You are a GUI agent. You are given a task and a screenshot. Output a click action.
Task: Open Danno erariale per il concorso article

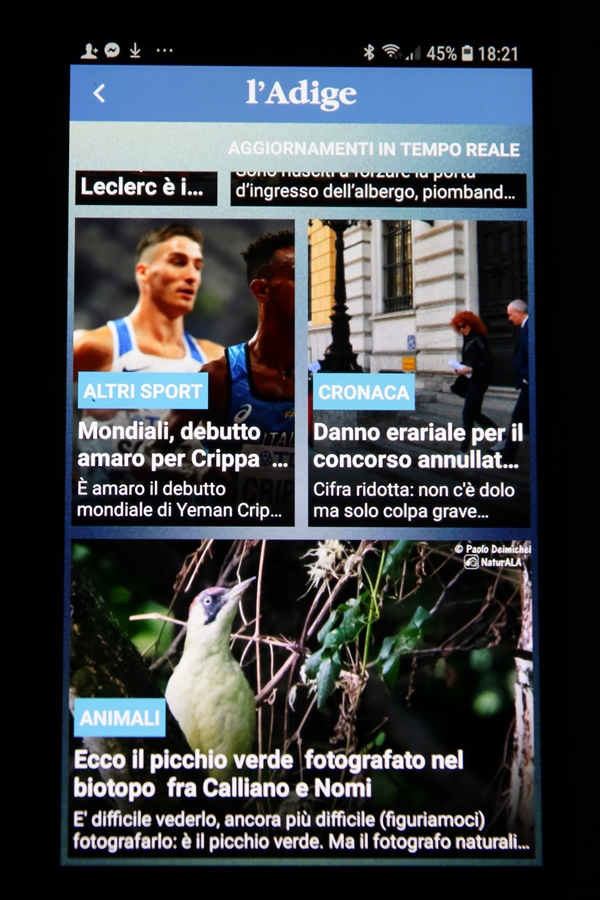[417, 446]
